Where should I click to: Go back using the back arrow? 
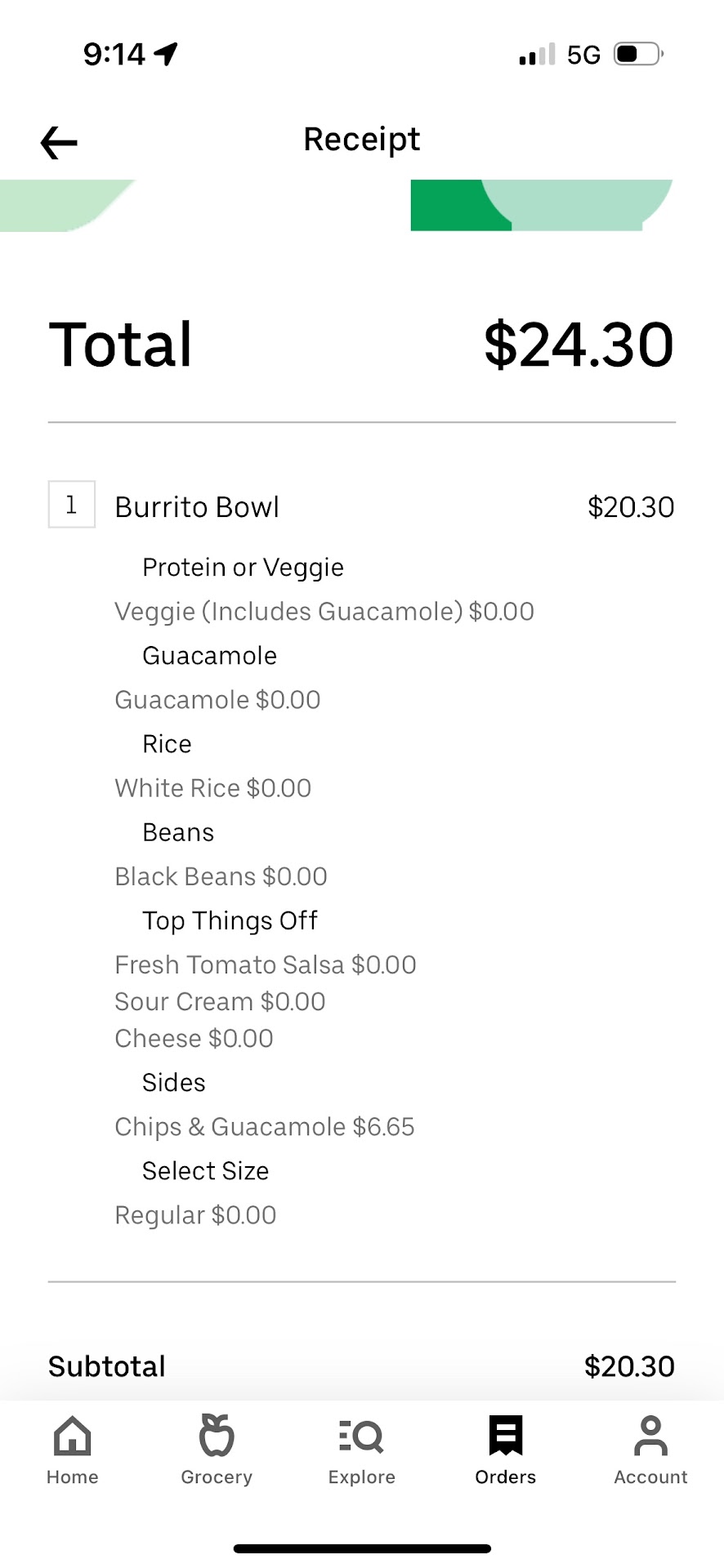pyautogui.click(x=59, y=143)
